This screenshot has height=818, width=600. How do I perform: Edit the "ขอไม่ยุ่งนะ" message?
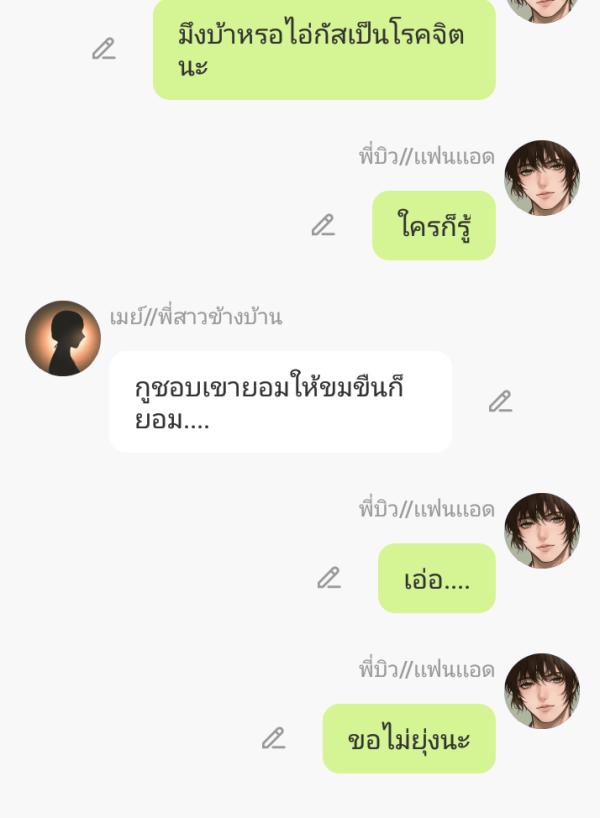pos(273,739)
